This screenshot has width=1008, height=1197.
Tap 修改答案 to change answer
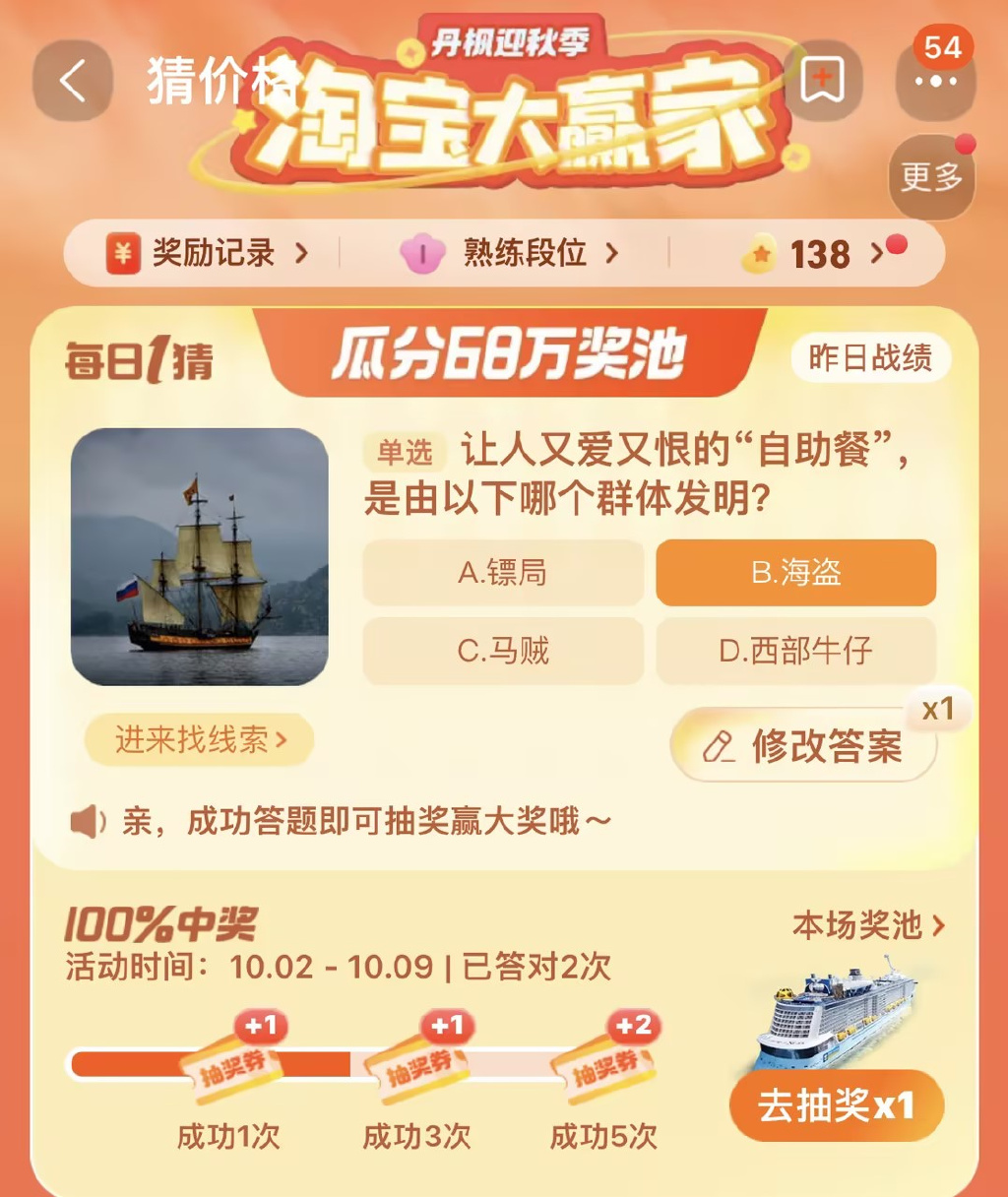(x=803, y=746)
